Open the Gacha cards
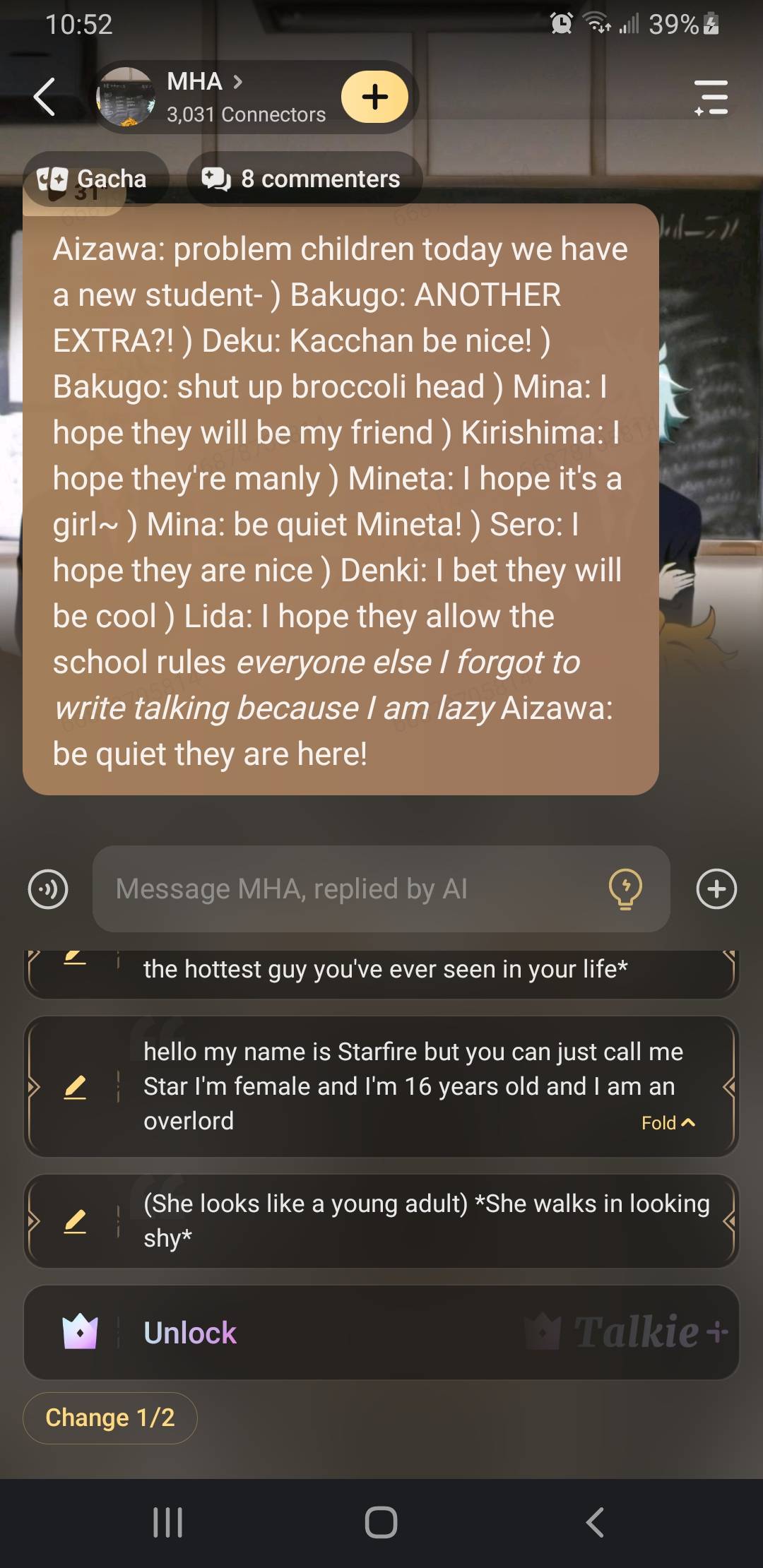Image resolution: width=763 pixels, height=1568 pixels. pos(95,179)
